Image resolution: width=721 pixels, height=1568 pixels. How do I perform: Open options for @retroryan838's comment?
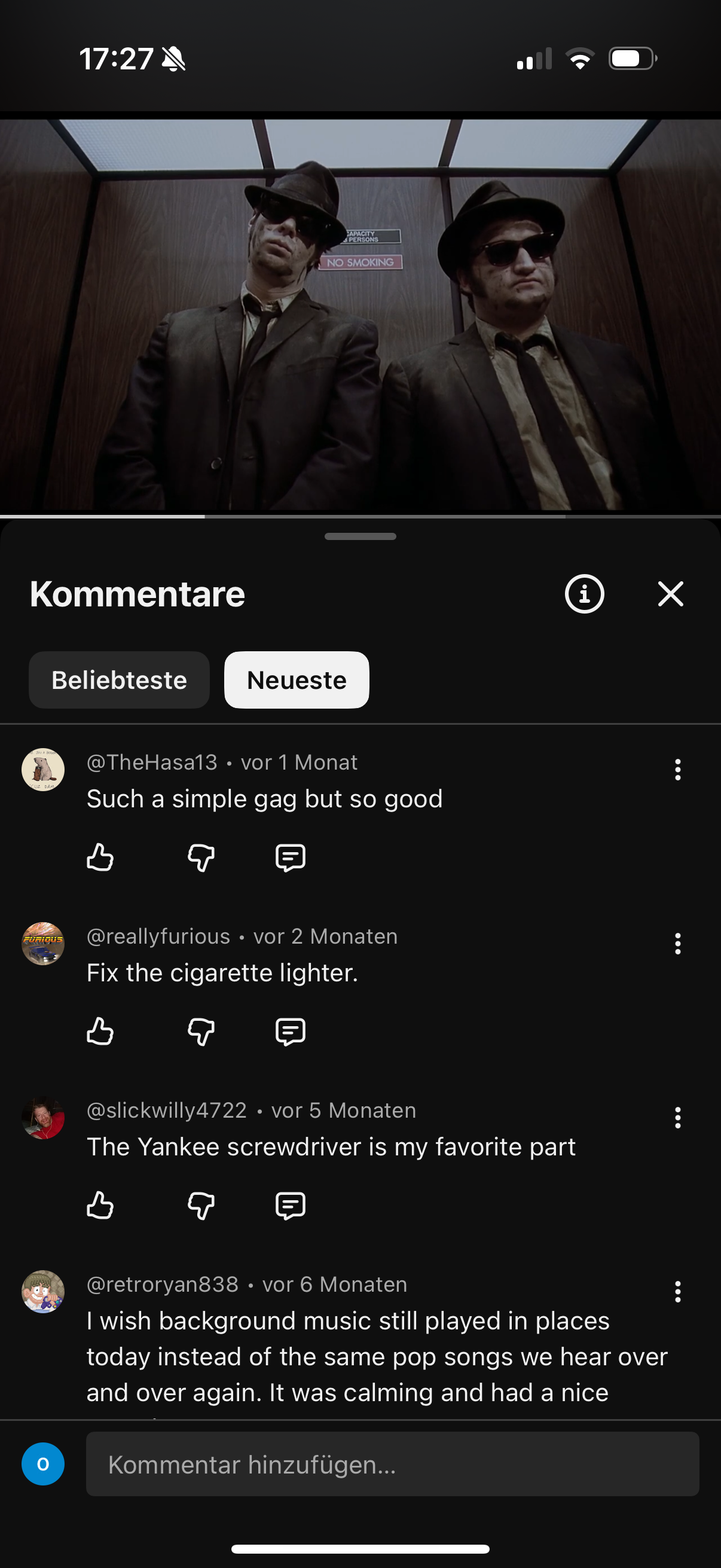coord(677,1292)
